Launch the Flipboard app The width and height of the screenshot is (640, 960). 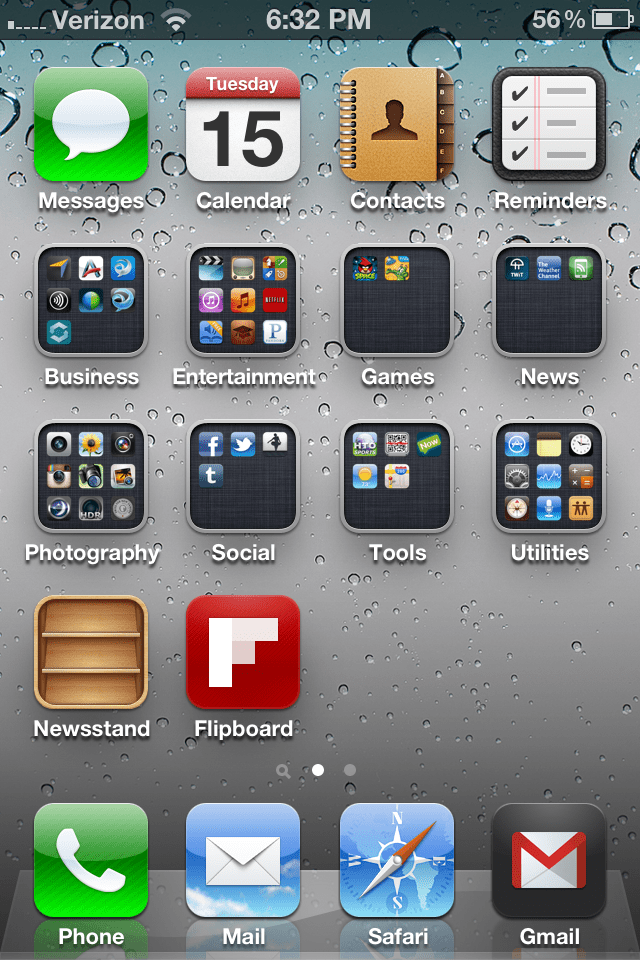click(x=243, y=653)
